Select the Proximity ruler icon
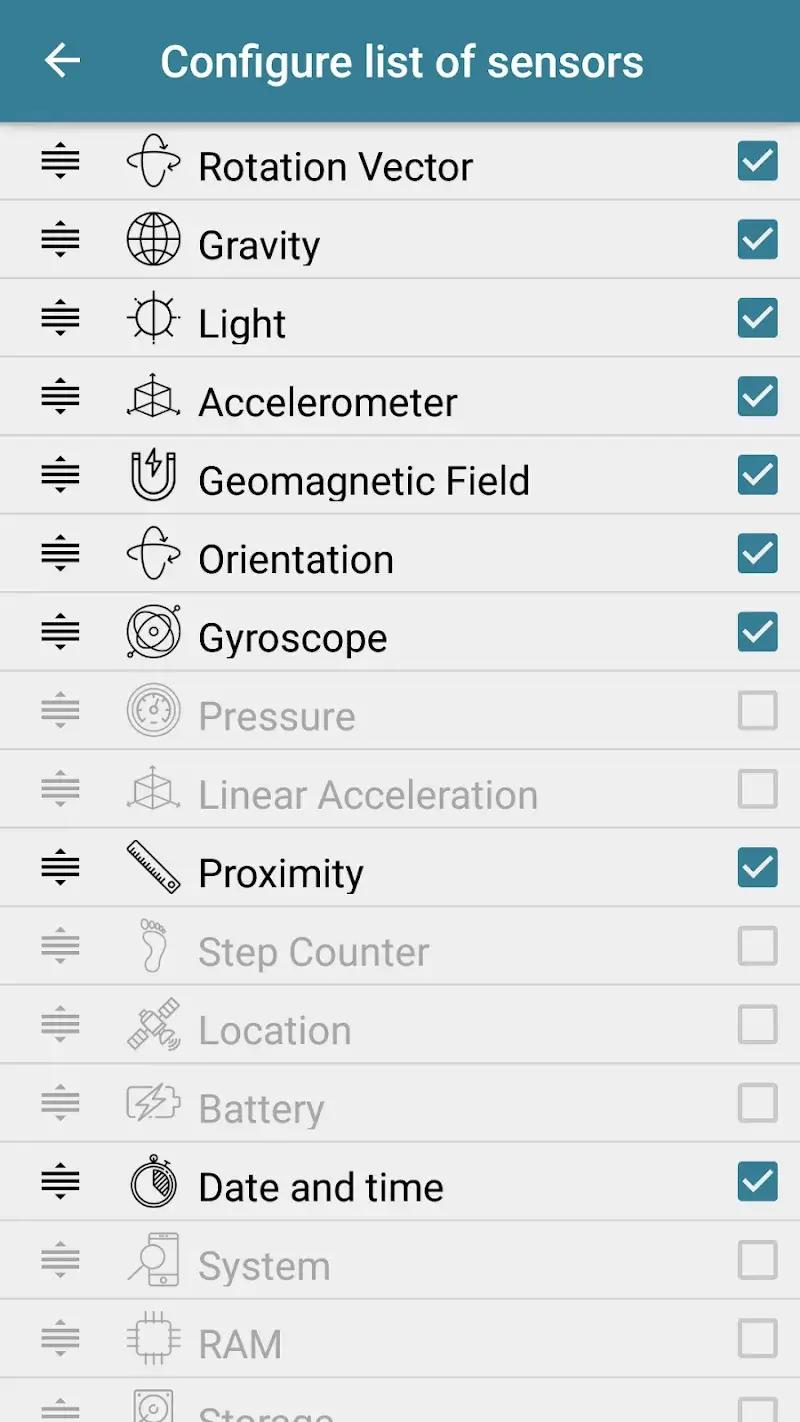 tap(152, 867)
